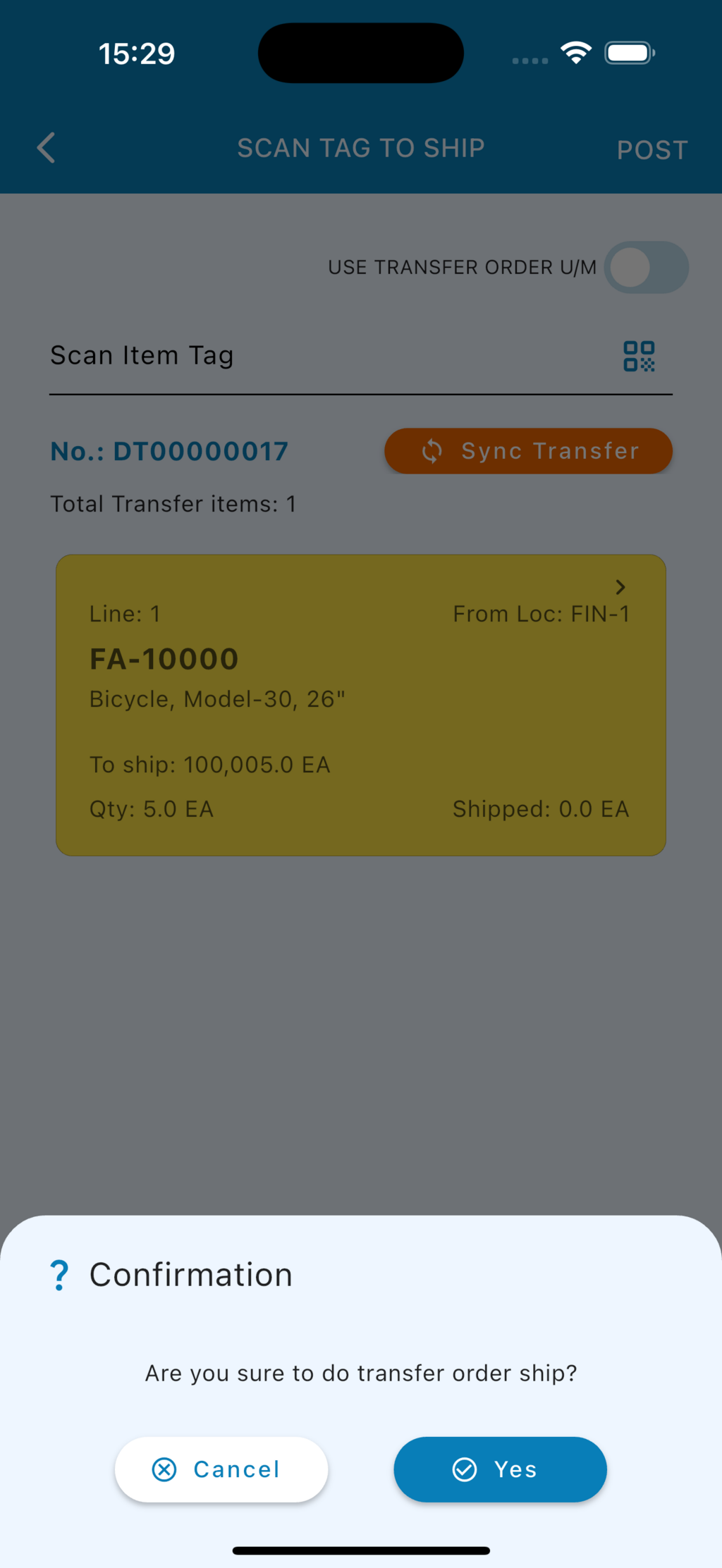Open the QR code scanner icon

[639, 356]
